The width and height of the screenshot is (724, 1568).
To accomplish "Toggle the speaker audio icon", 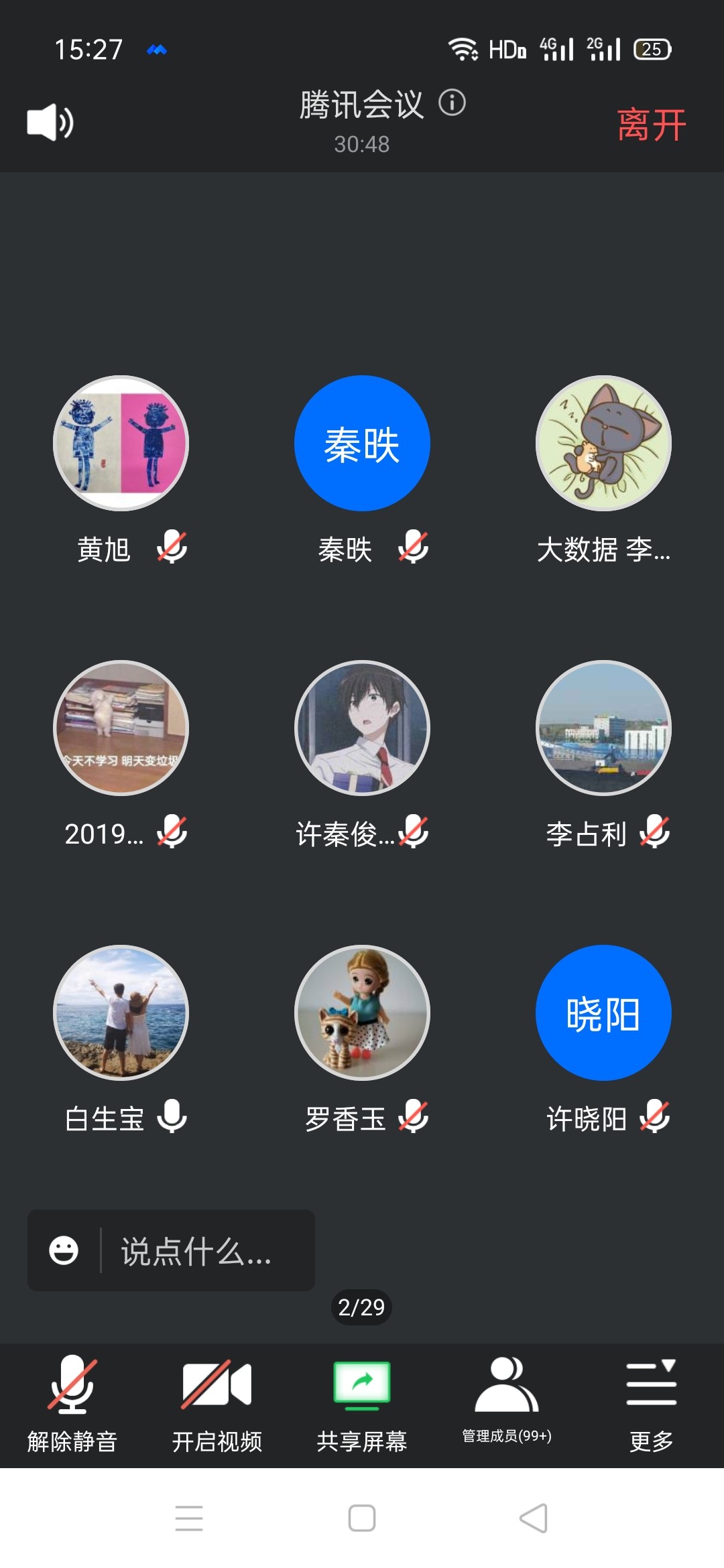I will coord(50,123).
